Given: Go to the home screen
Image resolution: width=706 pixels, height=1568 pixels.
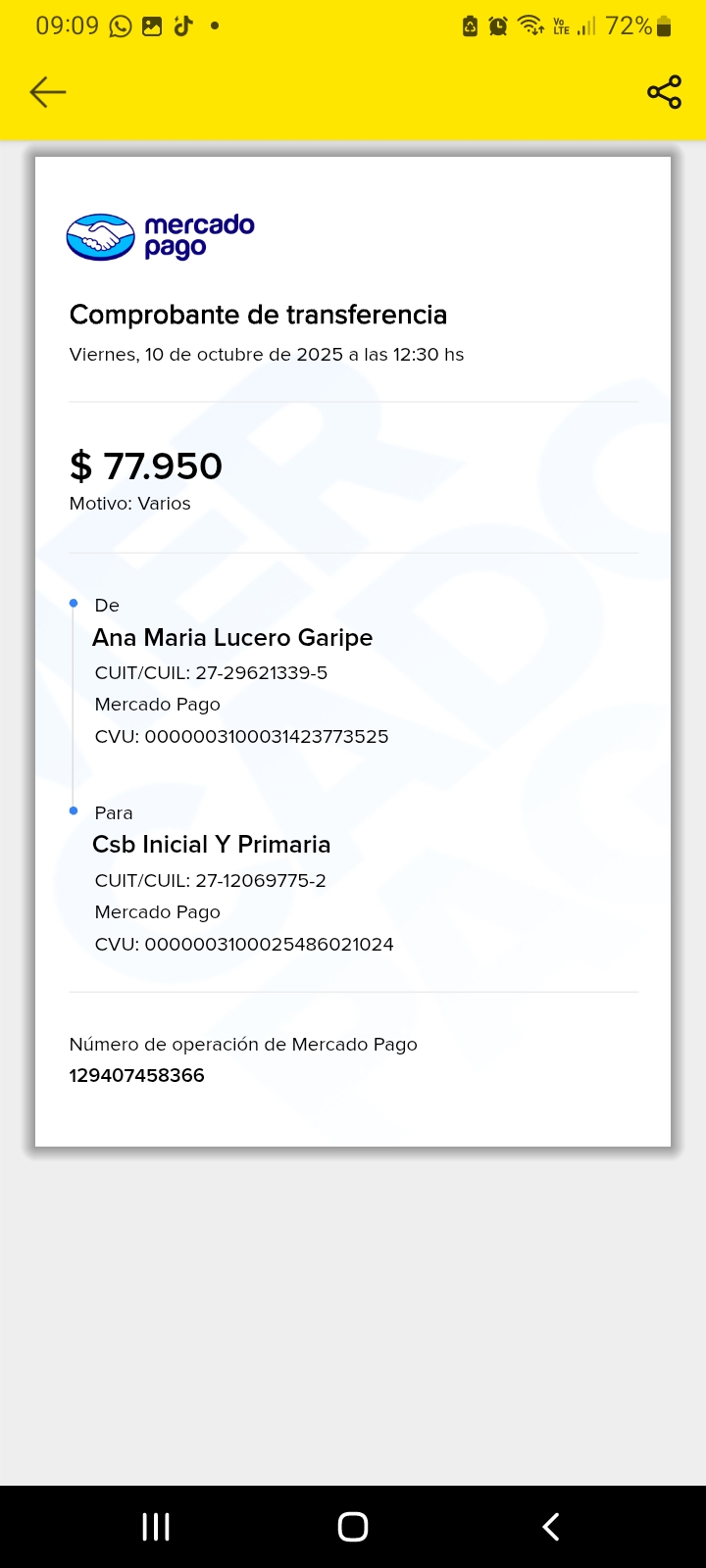Looking at the screenshot, I should [x=353, y=1526].
